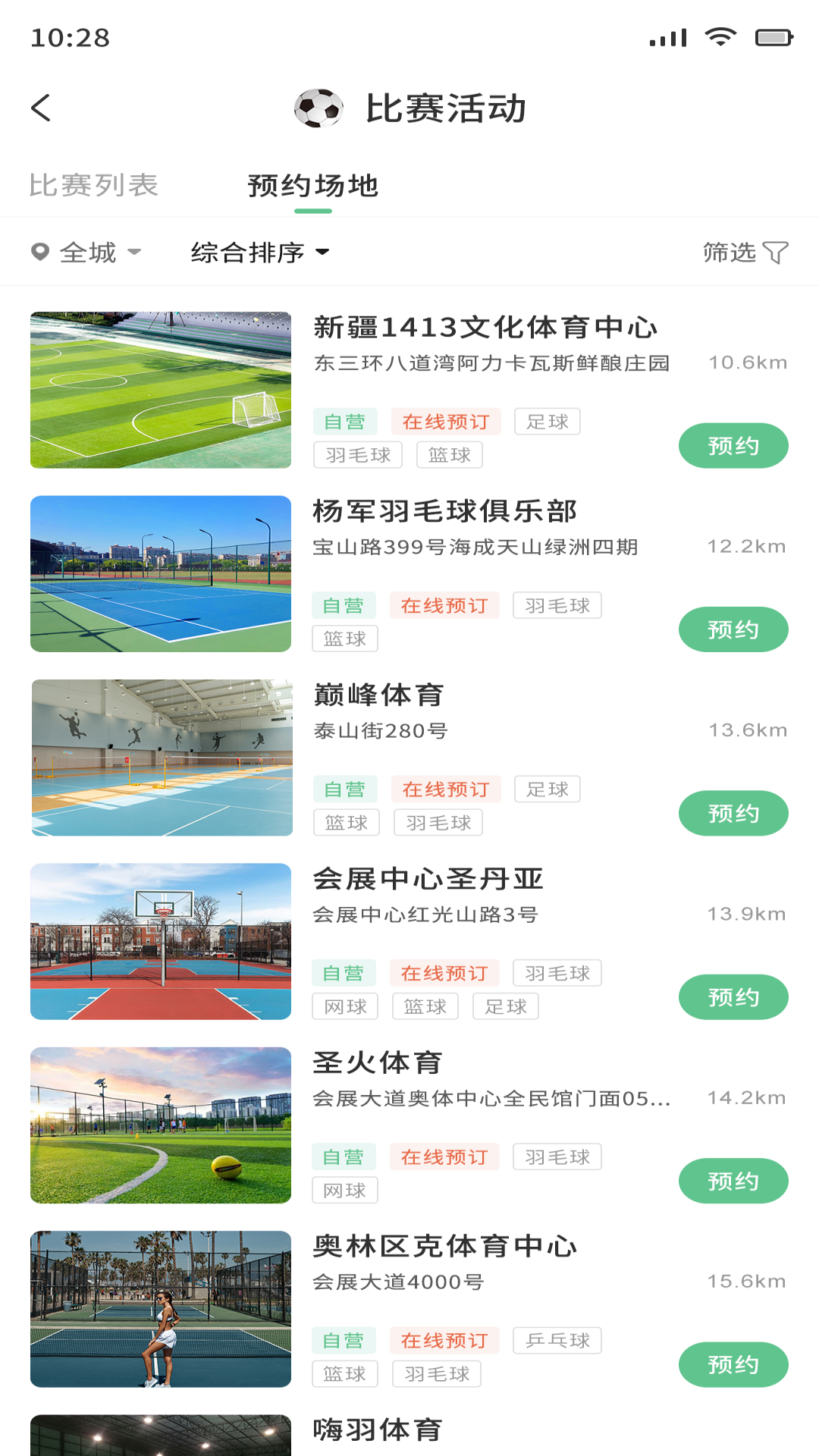
Task: Open the tennis court photo of 杨军羽毛球俱乐部
Action: [161, 574]
